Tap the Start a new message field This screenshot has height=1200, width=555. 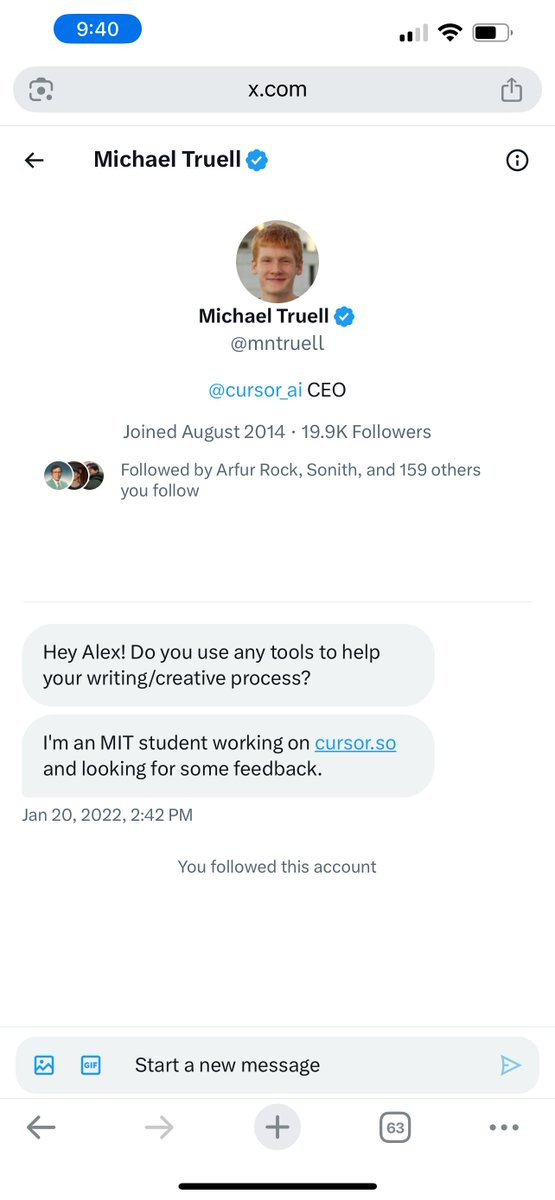[x=300, y=1065]
